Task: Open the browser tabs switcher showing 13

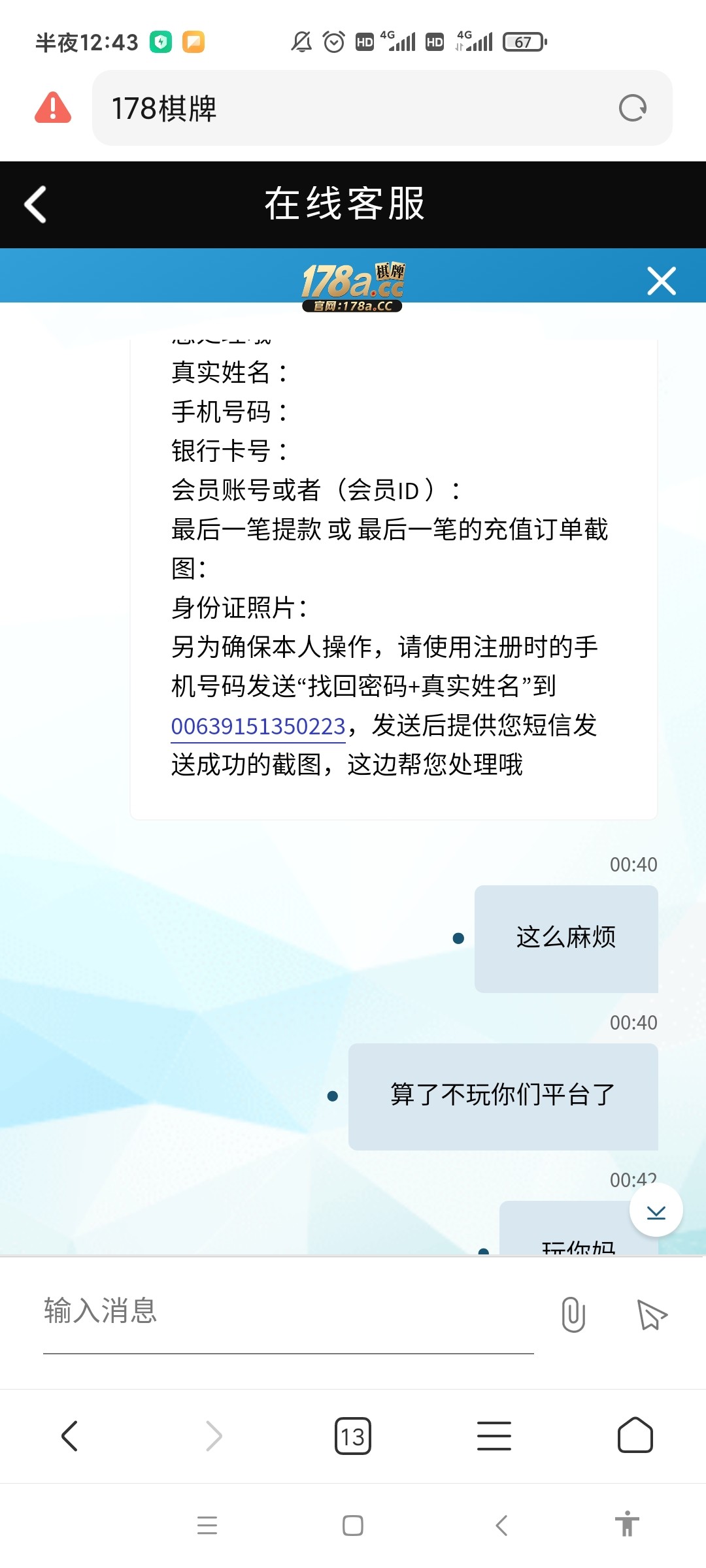Action: point(353,1436)
